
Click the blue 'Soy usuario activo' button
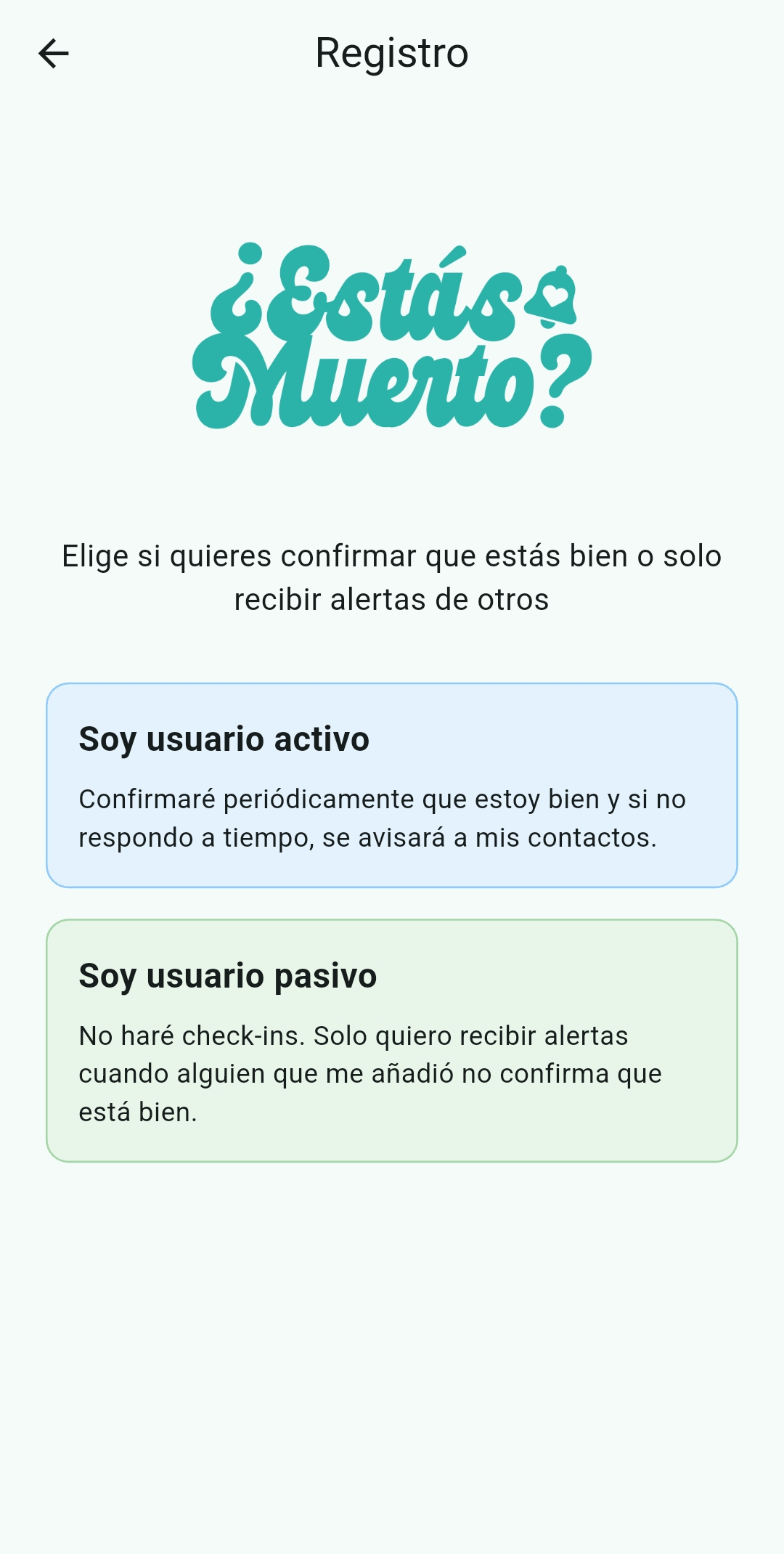[392, 784]
